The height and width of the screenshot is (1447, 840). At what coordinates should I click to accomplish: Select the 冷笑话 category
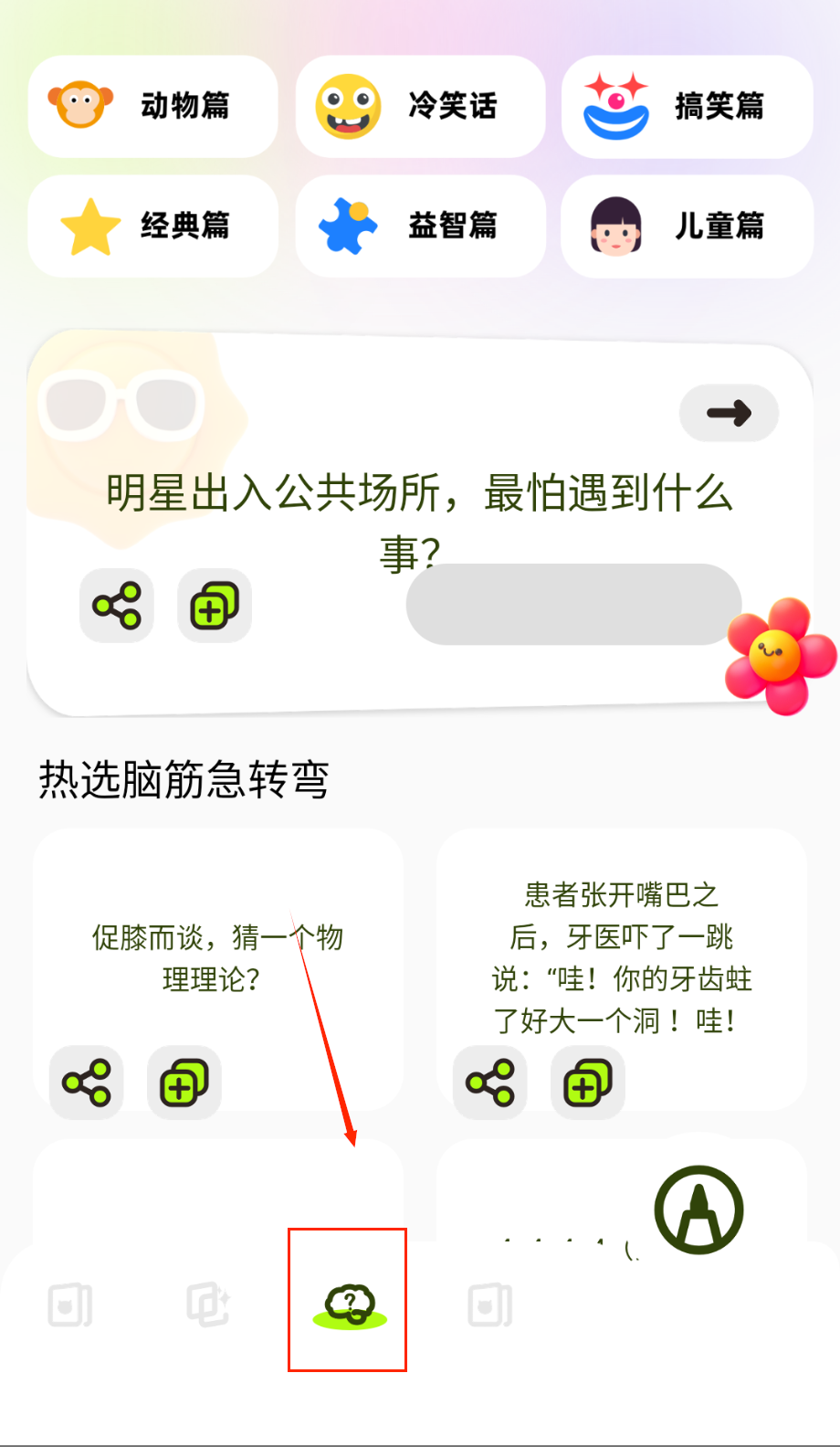(x=420, y=106)
